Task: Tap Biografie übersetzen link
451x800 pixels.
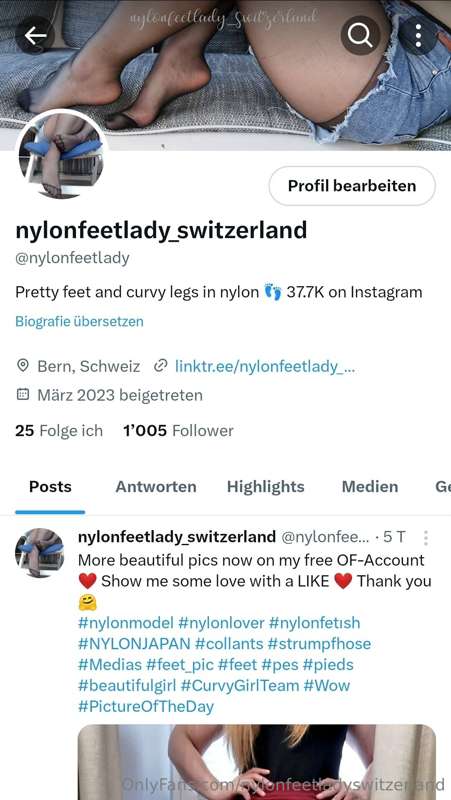Action: coord(79,321)
